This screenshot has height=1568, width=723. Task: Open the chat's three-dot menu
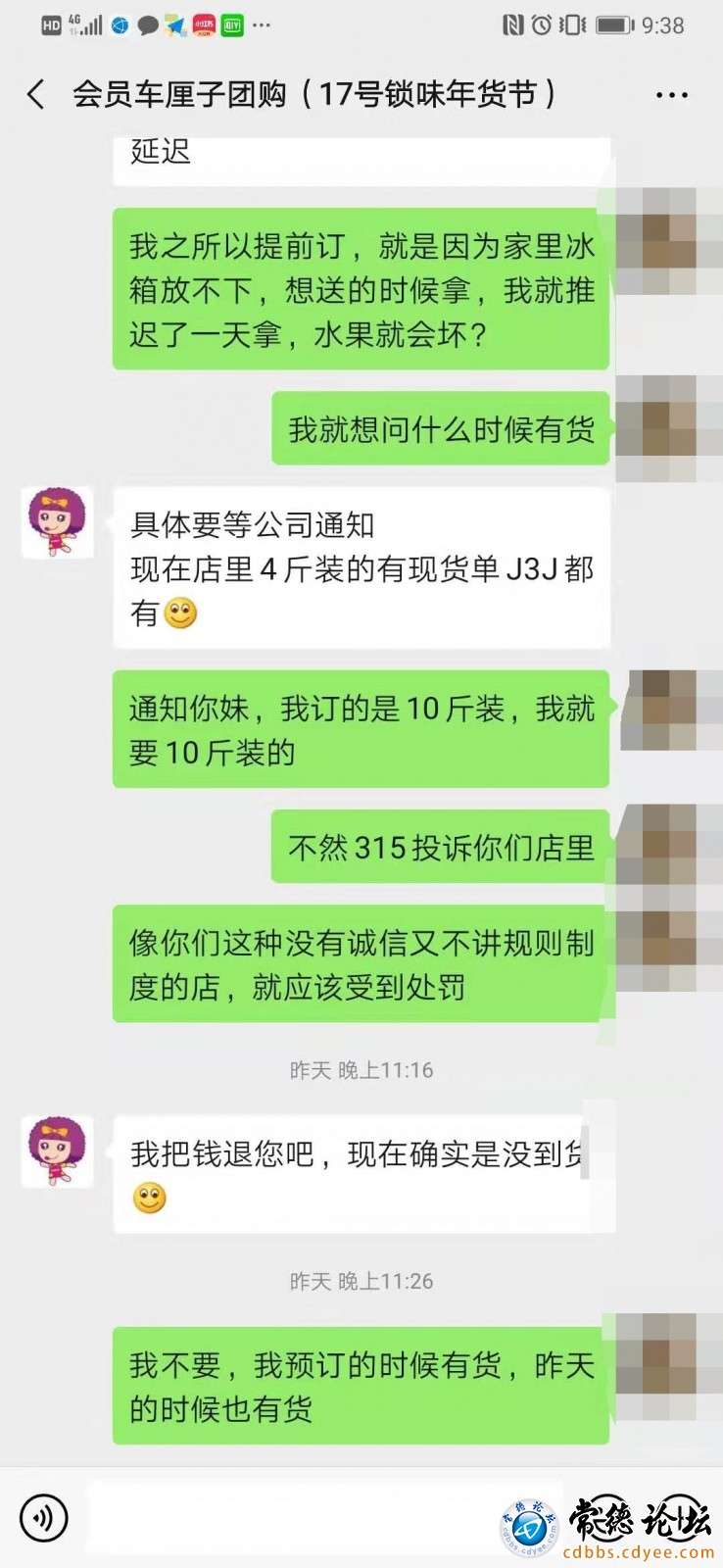(671, 95)
